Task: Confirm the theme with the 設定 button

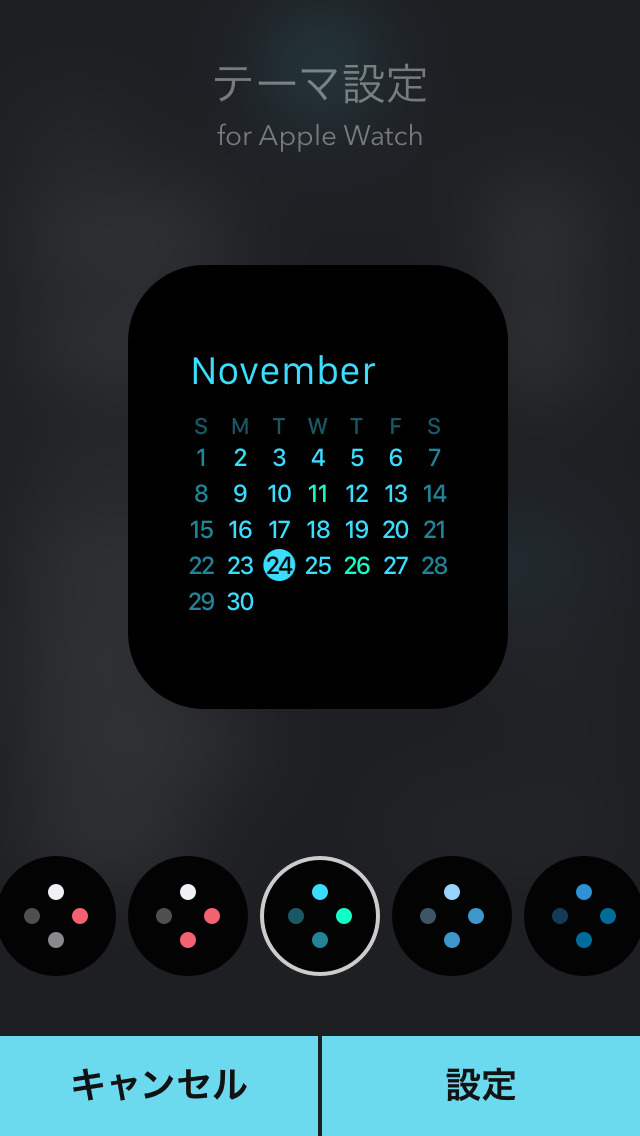Action: (481, 1085)
